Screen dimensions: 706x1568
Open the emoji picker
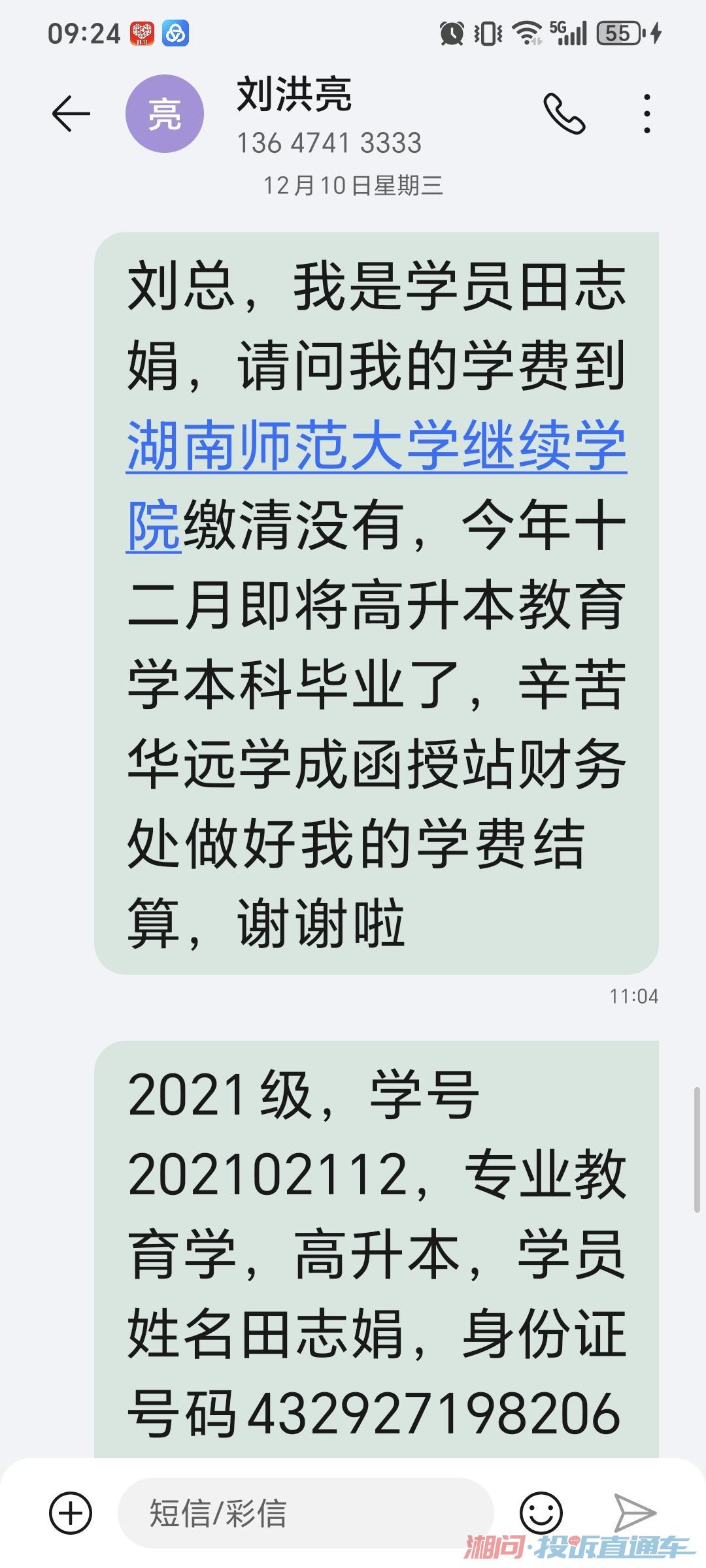pos(541,1513)
